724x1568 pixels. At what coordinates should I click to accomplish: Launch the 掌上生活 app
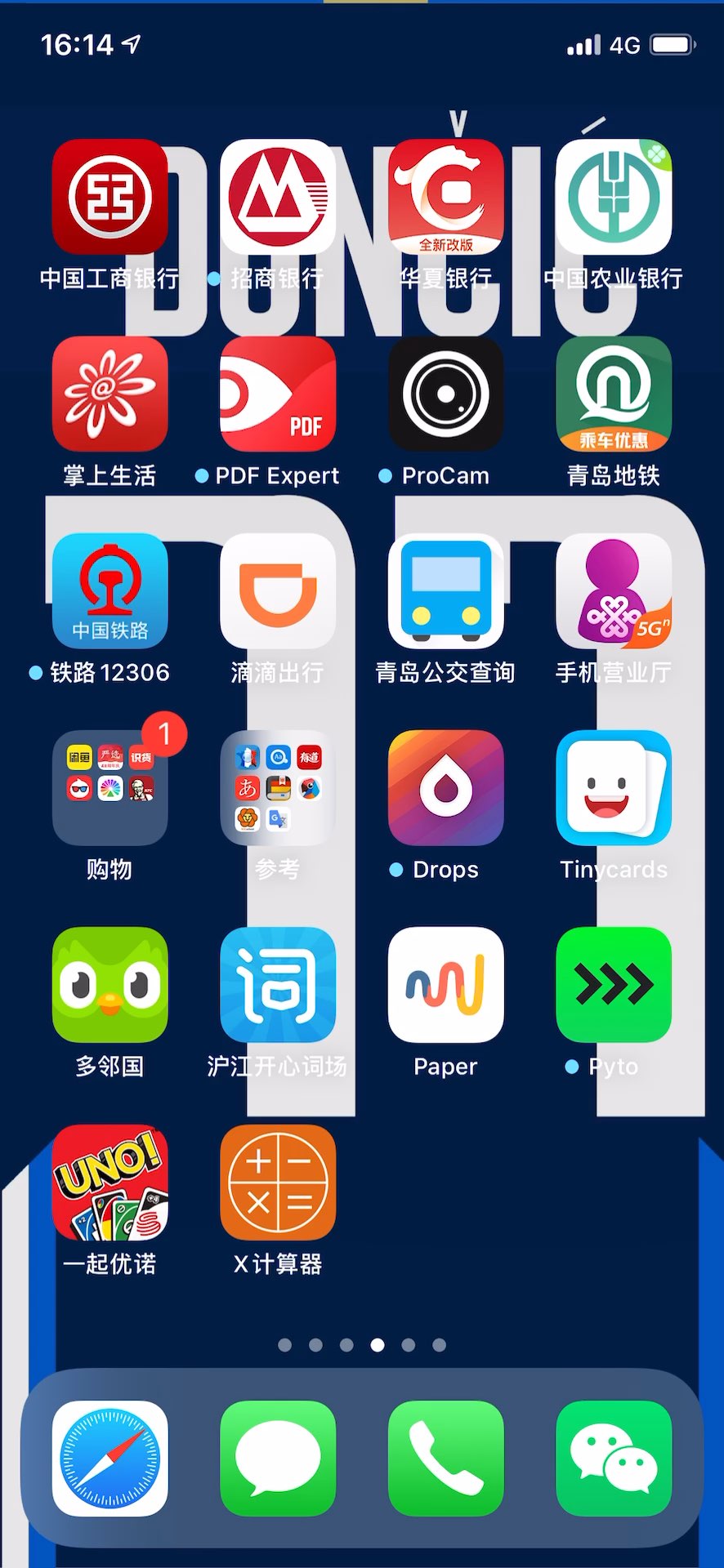109,394
